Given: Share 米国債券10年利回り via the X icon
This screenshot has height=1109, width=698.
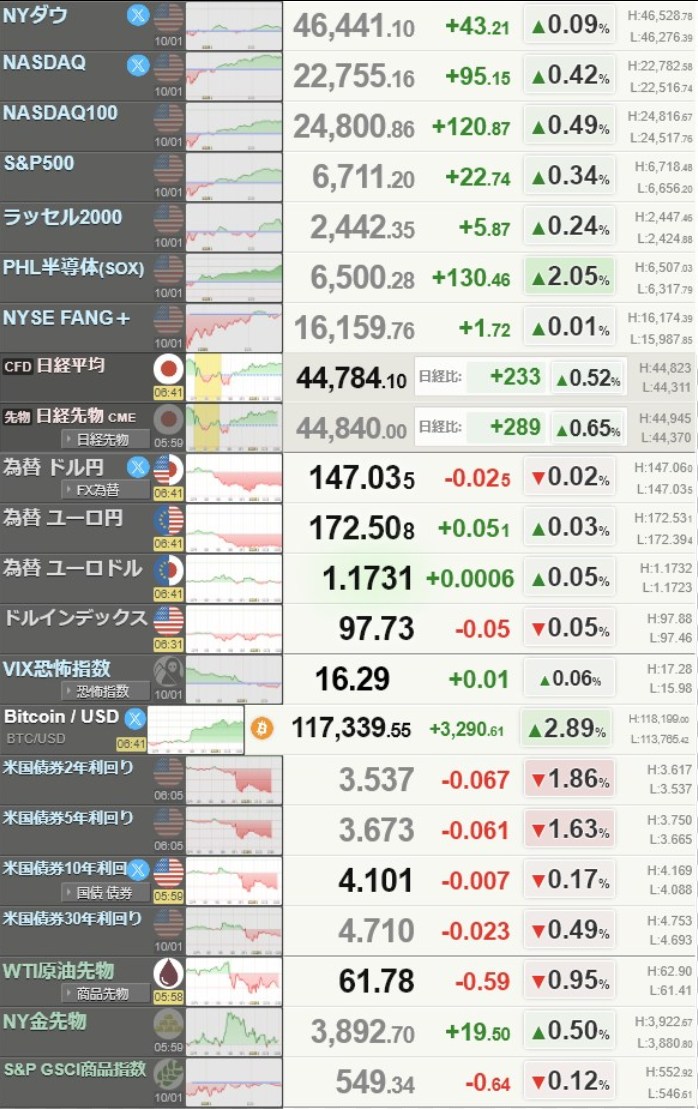Looking at the screenshot, I should coord(138,869).
